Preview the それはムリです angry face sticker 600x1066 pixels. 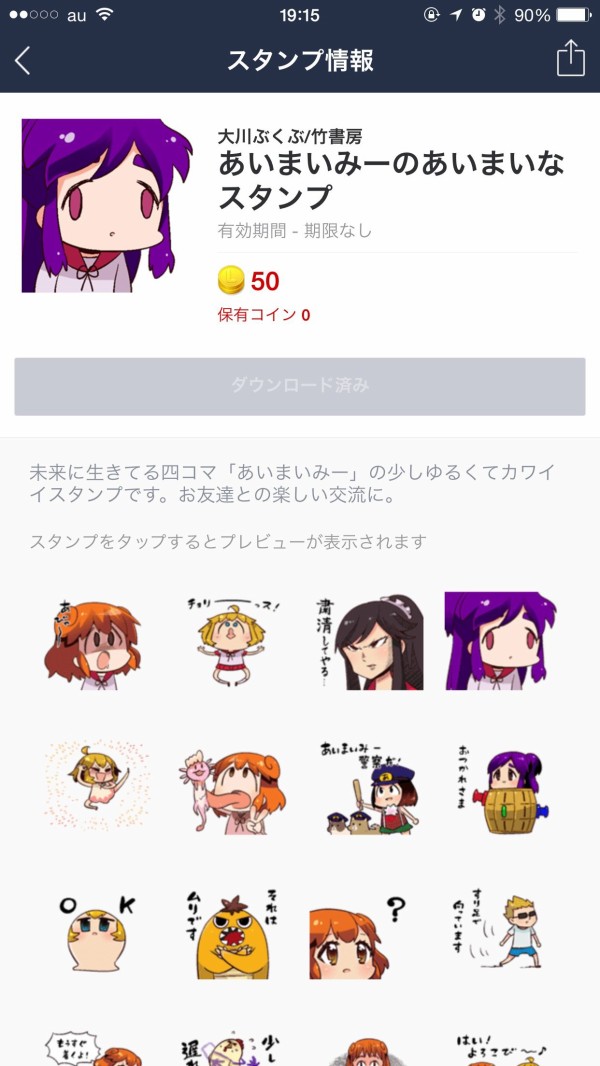[233, 933]
